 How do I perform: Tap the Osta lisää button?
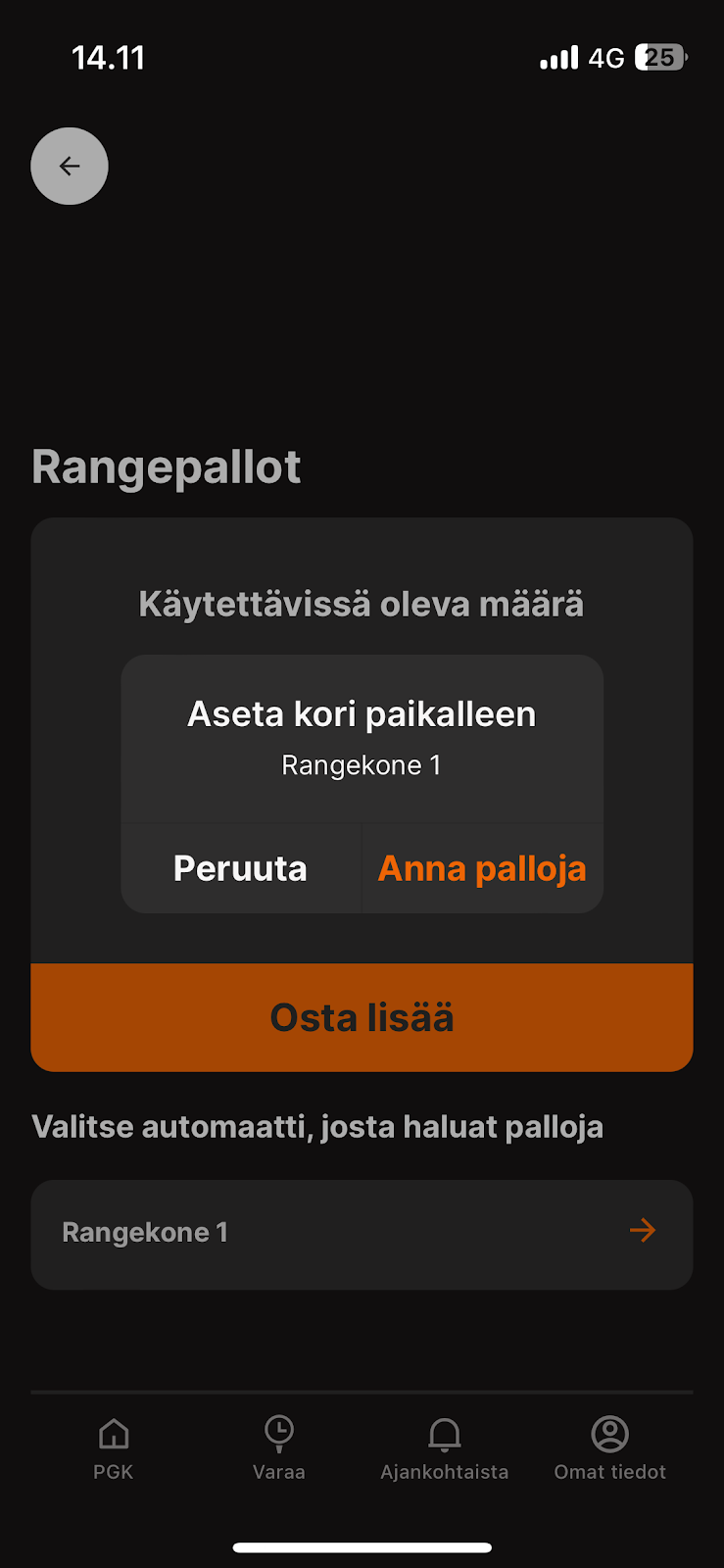362,1017
